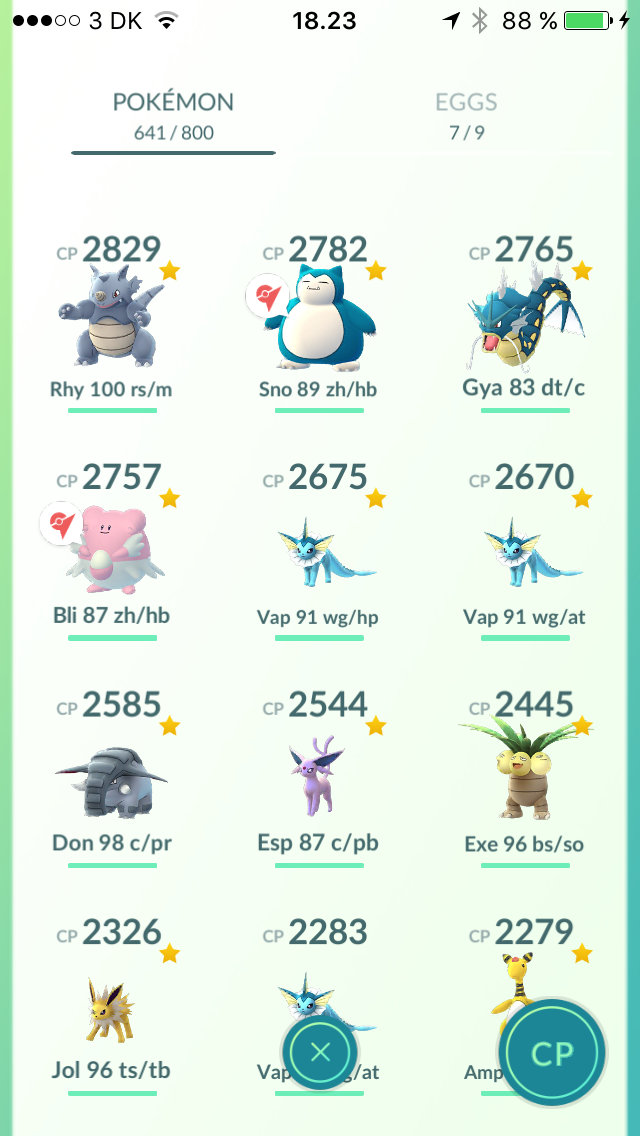The width and height of the screenshot is (640, 1136).
Task: Change sort order via CP button
Action: 553,1053
